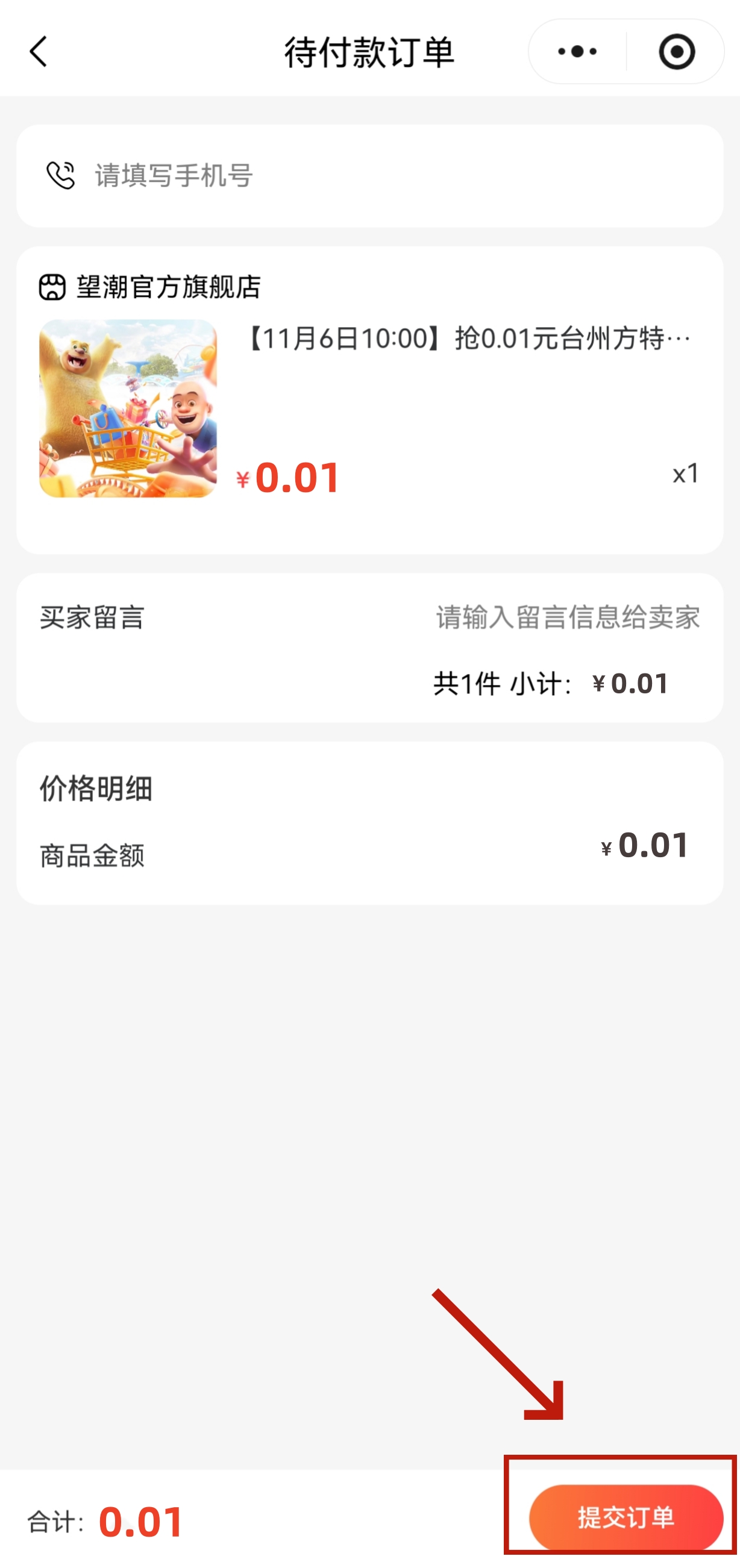Open the product titled 抢0.01元台州方特

pyautogui.click(x=469, y=339)
